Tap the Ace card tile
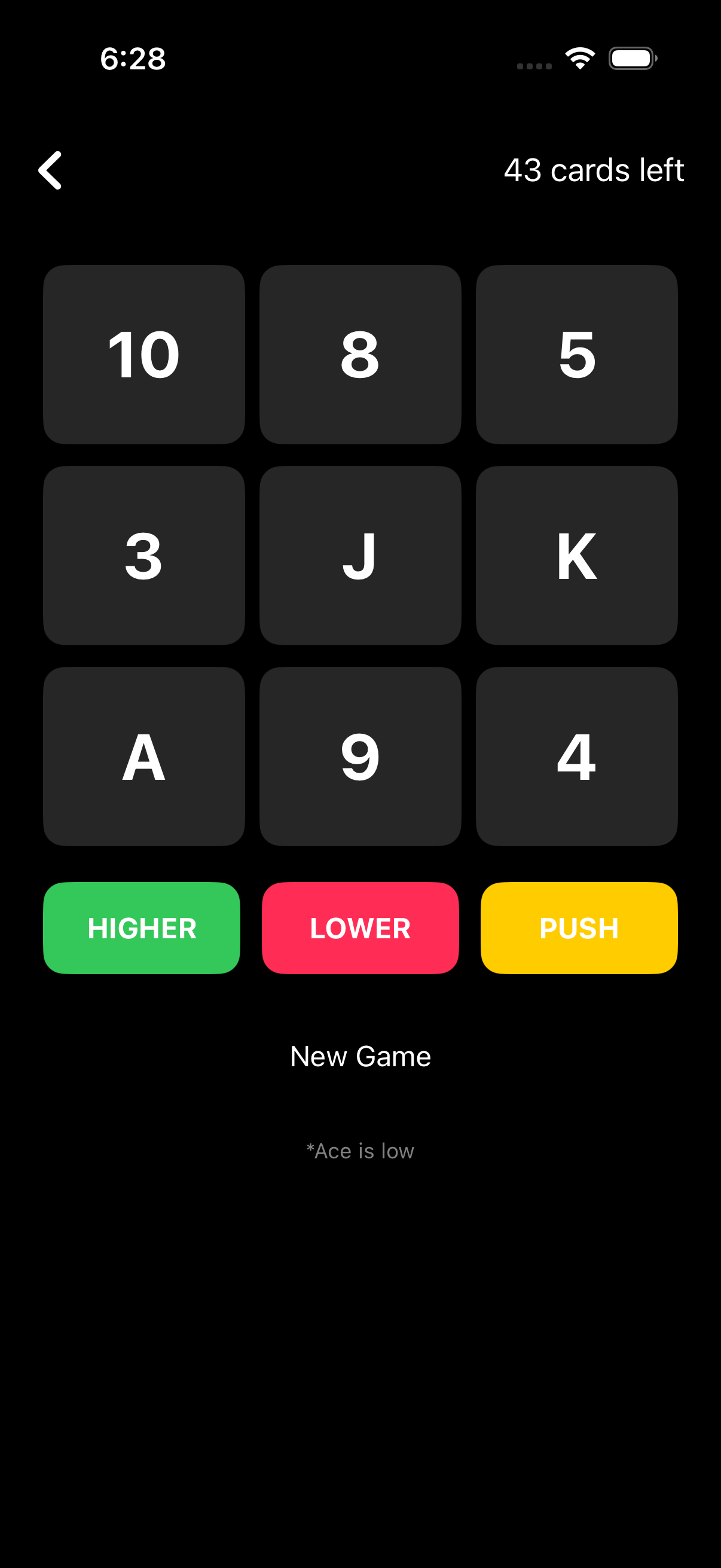 pos(143,755)
